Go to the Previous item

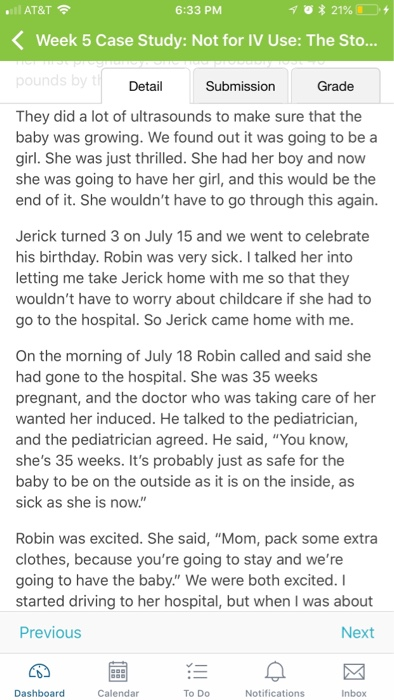click(x=50, y=632)
